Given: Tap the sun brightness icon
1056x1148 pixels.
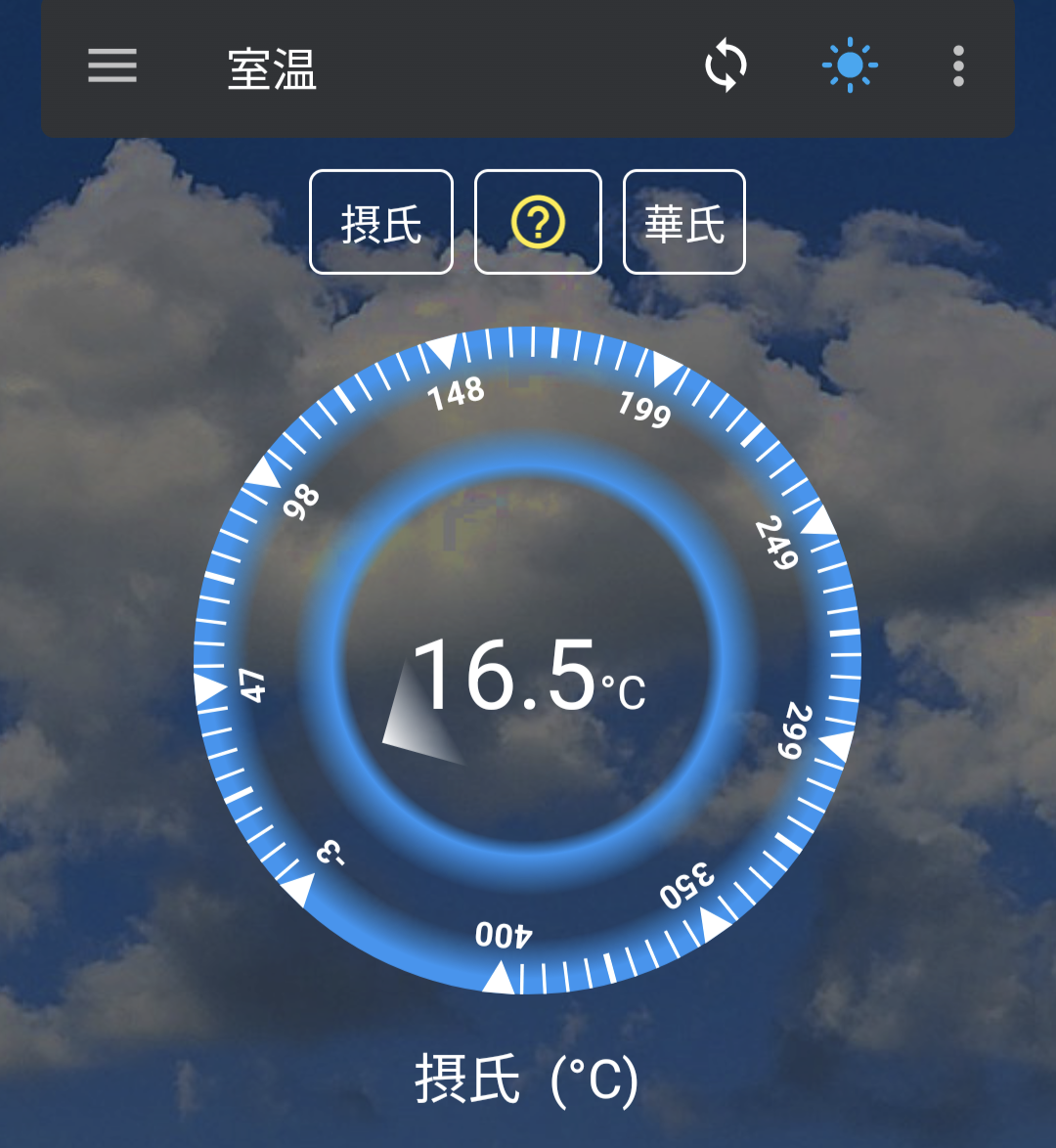Looking at the screenshot, I should [850, 66].
